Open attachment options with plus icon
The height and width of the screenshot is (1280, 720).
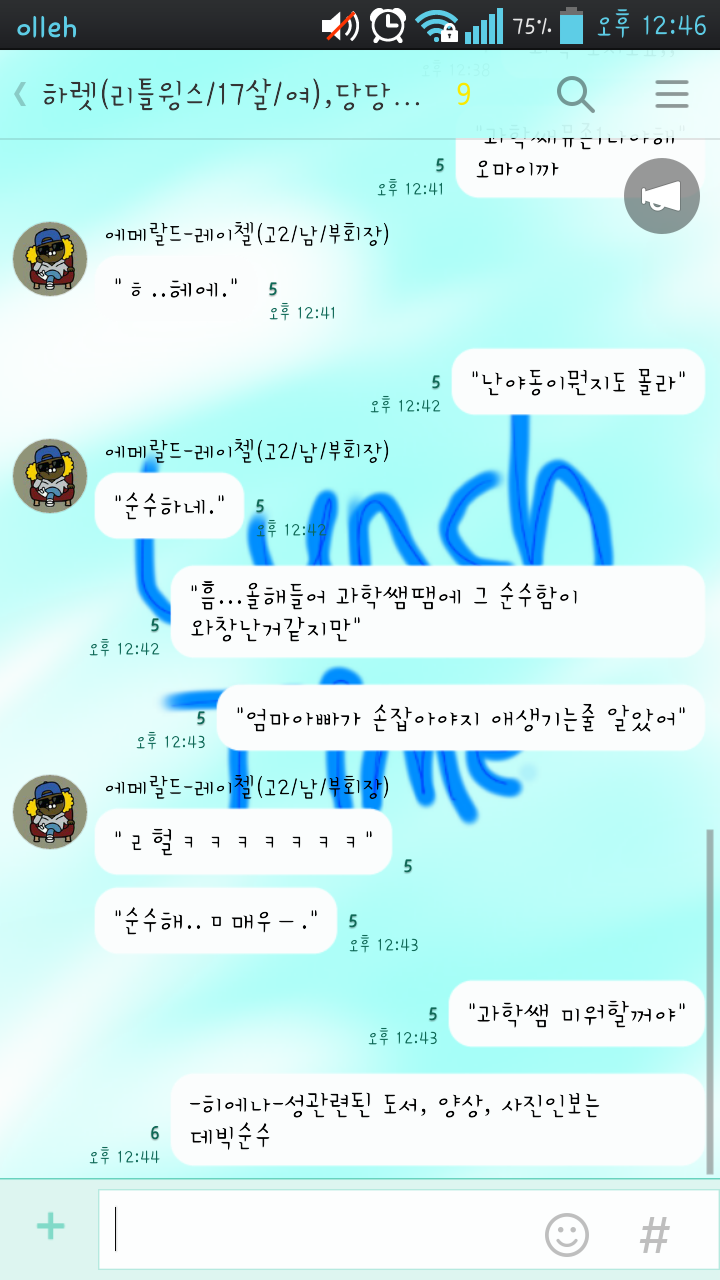pos(50,1227)
